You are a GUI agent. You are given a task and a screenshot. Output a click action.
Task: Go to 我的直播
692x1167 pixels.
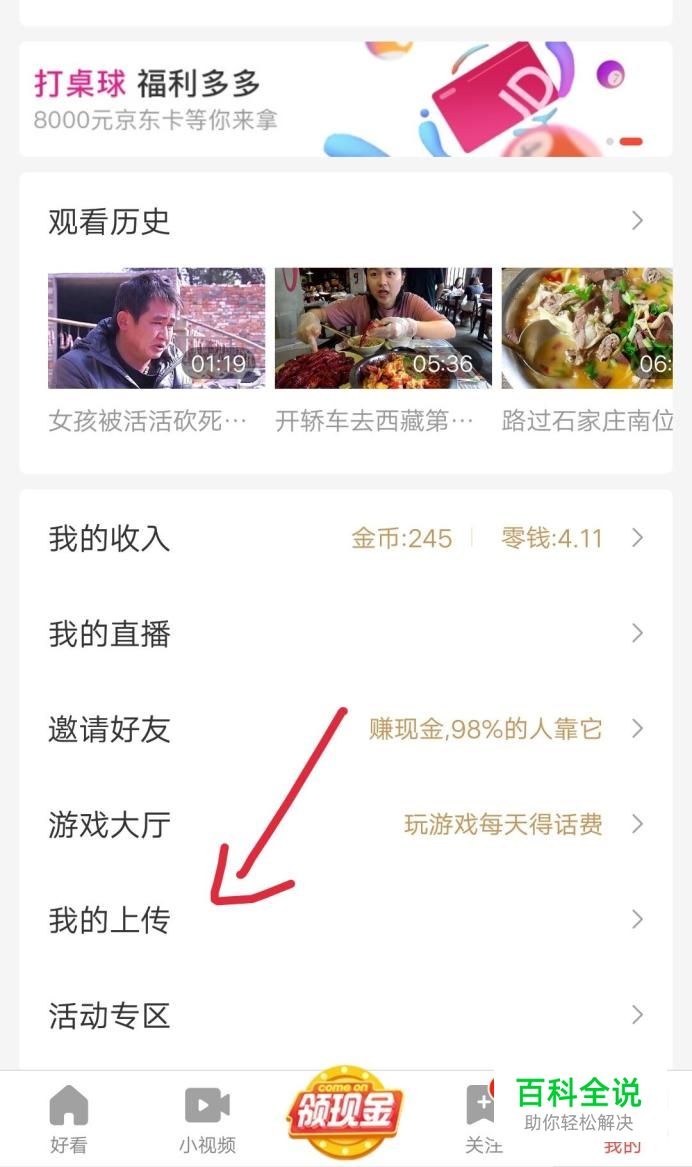(x=345, y=634)
